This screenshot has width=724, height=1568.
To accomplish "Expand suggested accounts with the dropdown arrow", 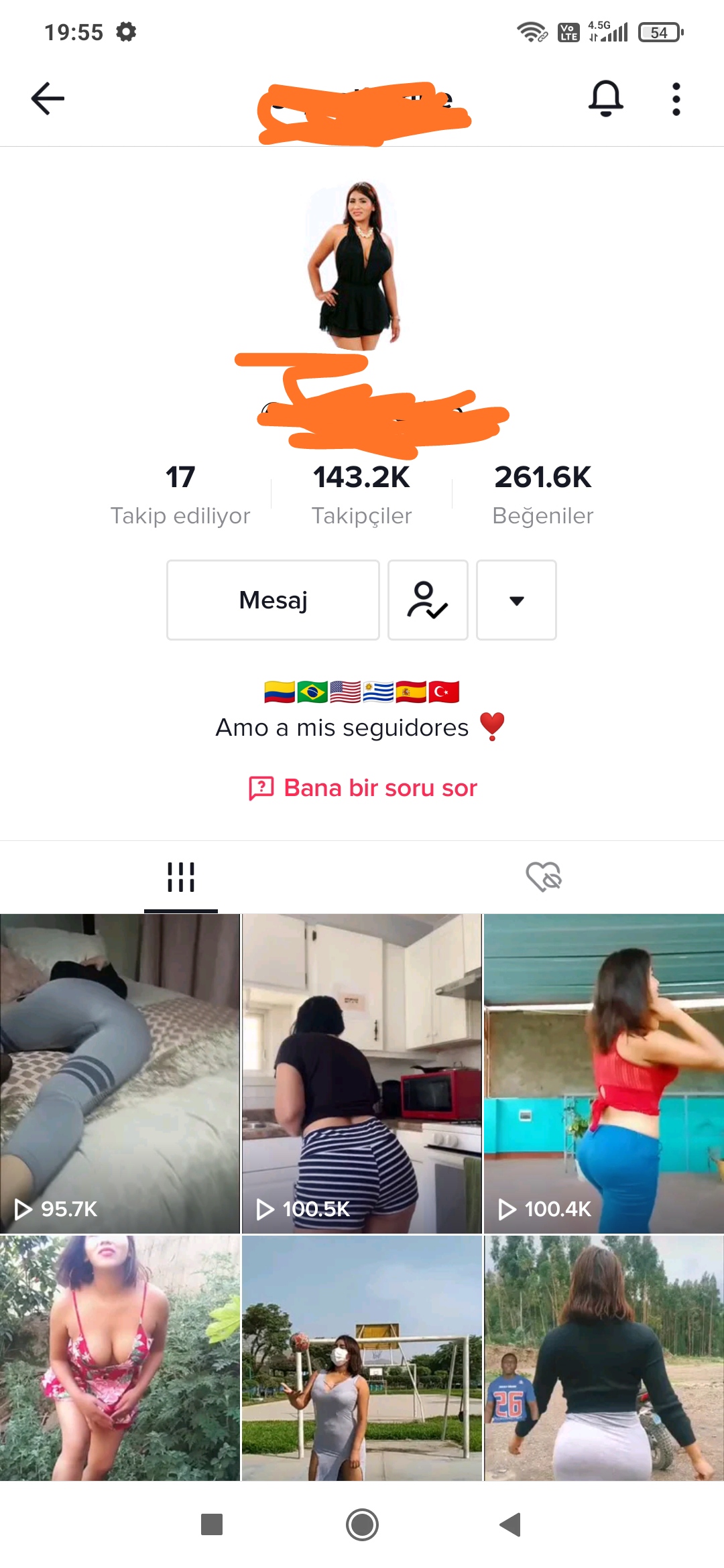I will [x=516, y=600].
